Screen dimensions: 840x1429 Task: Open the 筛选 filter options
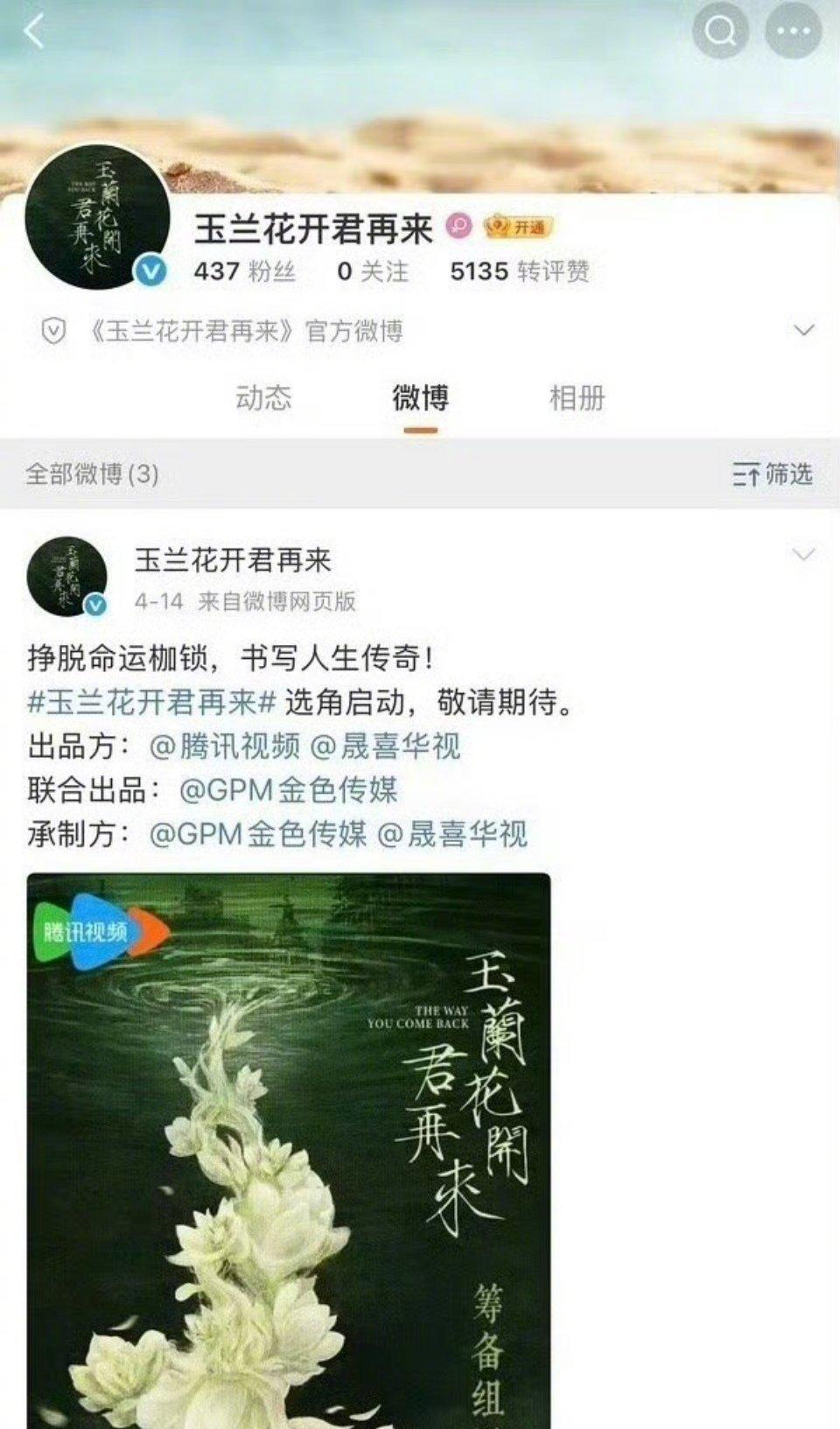coord(773,474)
